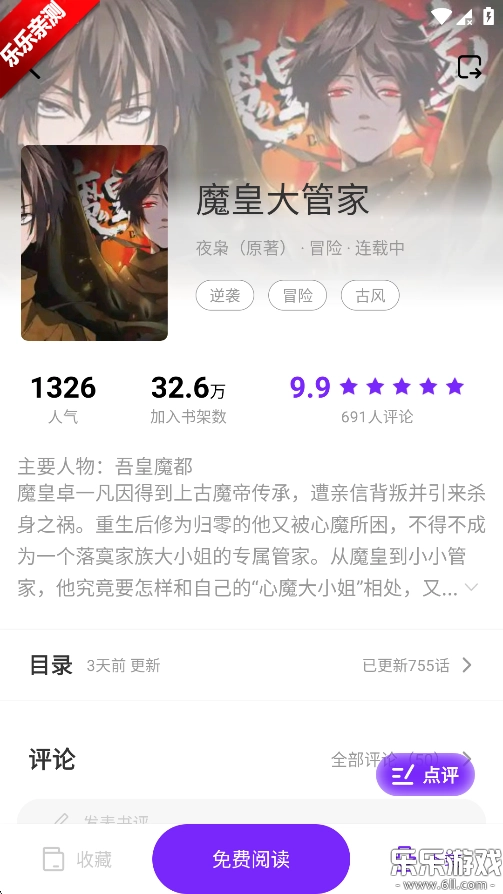Expand the full synopsis text
This screenshot has height=894, width=503.
[472, 587]
